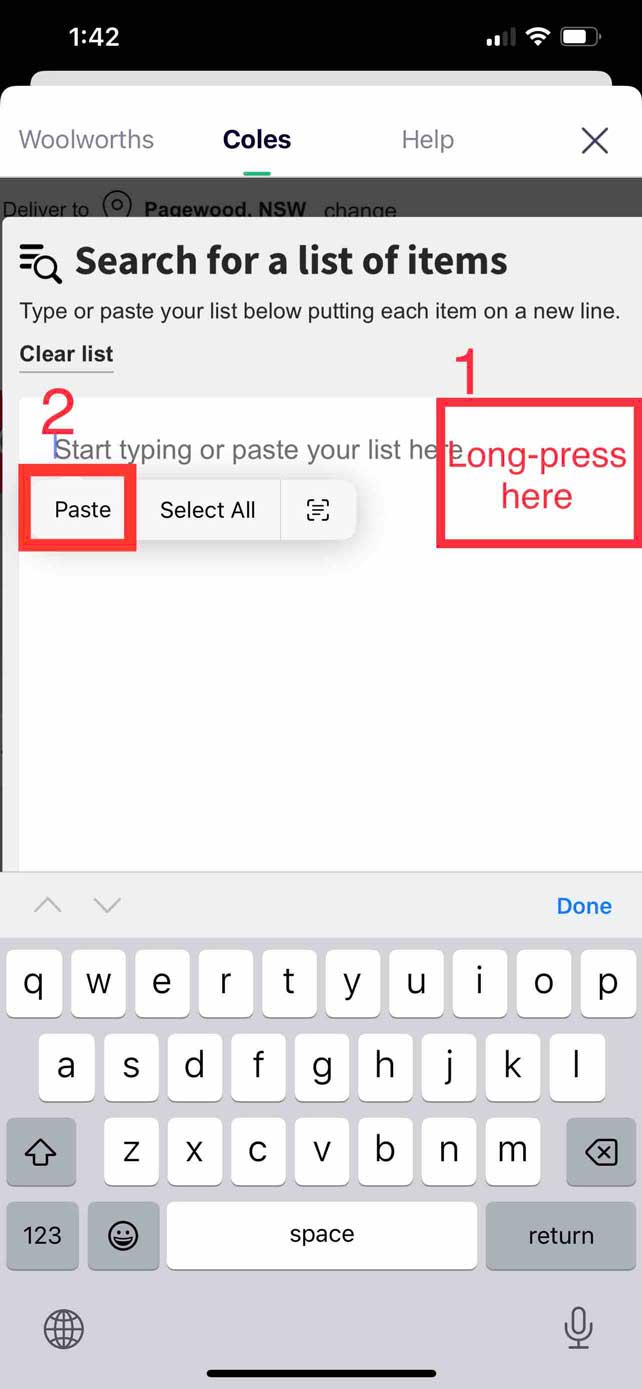Close the panel with X
The image size is (642, 1389).
pyautogui.click(x=595, y=141)
